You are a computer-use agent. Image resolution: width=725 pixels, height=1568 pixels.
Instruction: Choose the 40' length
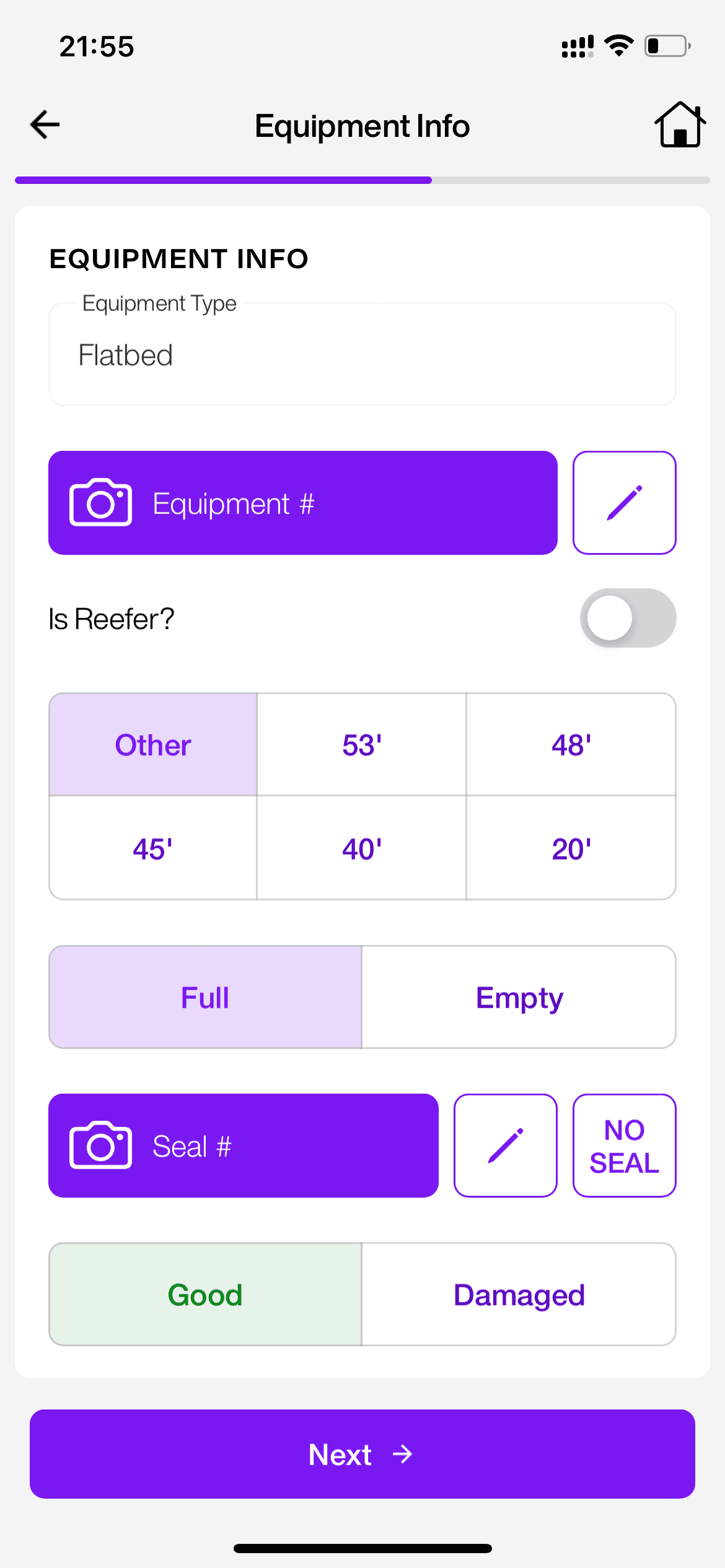[x=362, y=848]
